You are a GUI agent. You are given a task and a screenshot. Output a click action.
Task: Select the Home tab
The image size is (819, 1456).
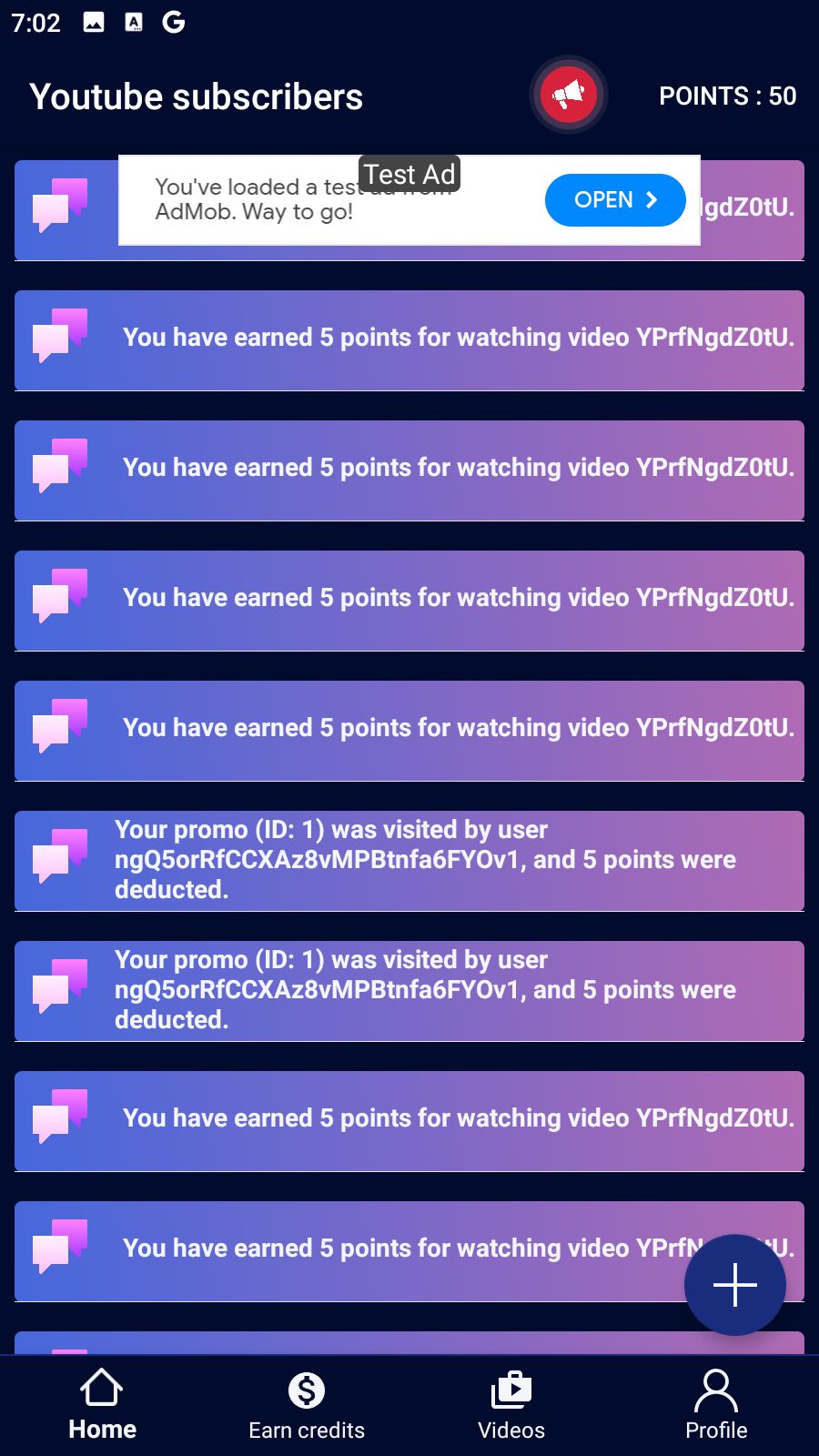point(102,1406)
